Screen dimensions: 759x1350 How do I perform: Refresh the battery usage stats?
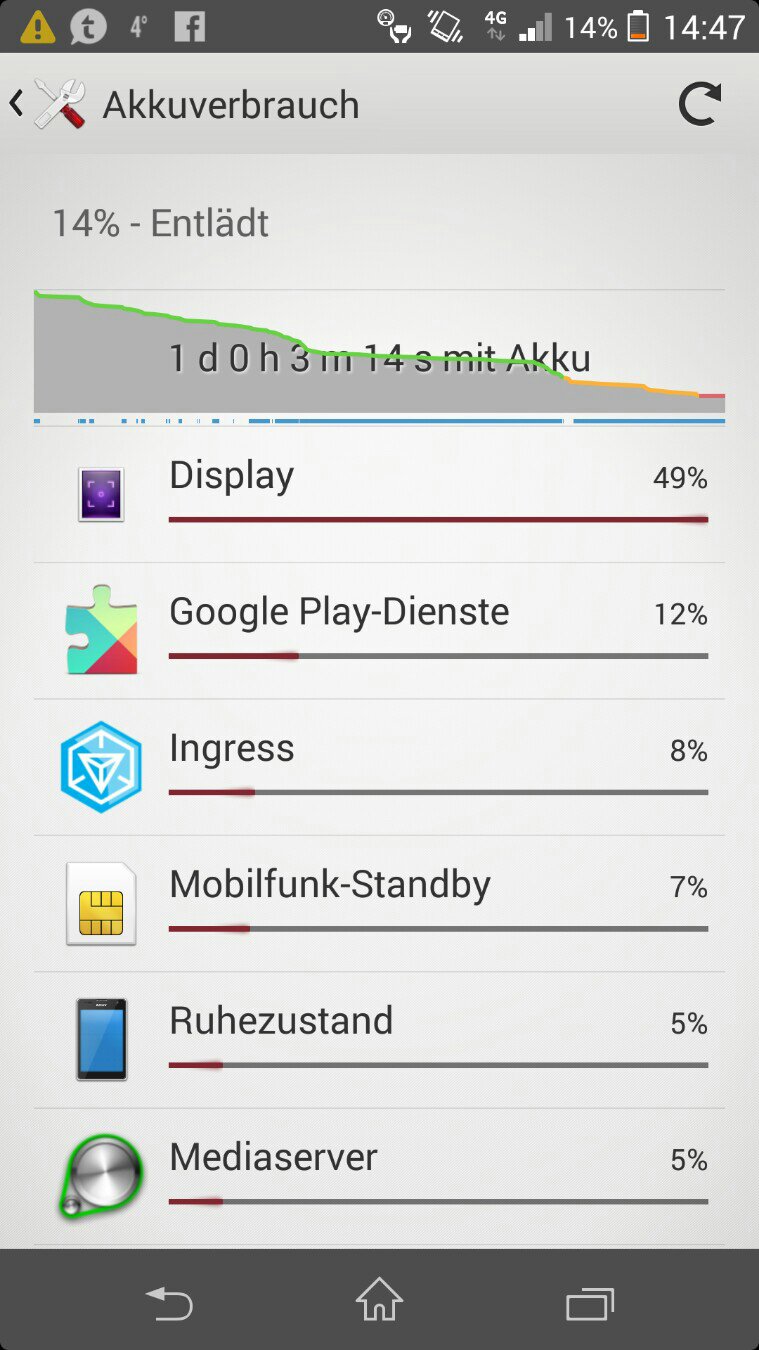point(699,104)
